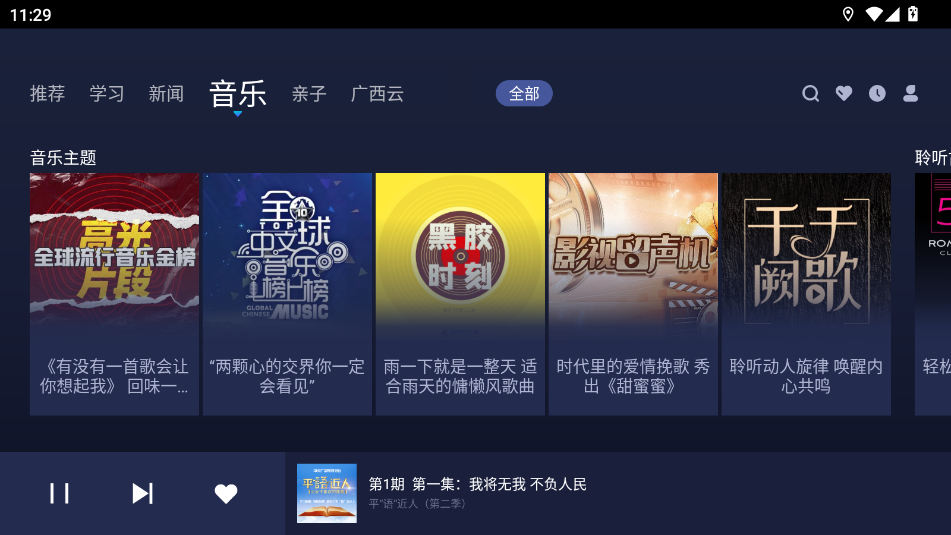Image resolution: width=951 pixels, height=535 pixels.
Task: Open the 黑胶时刻 card
Action: [x=460, y=293]
